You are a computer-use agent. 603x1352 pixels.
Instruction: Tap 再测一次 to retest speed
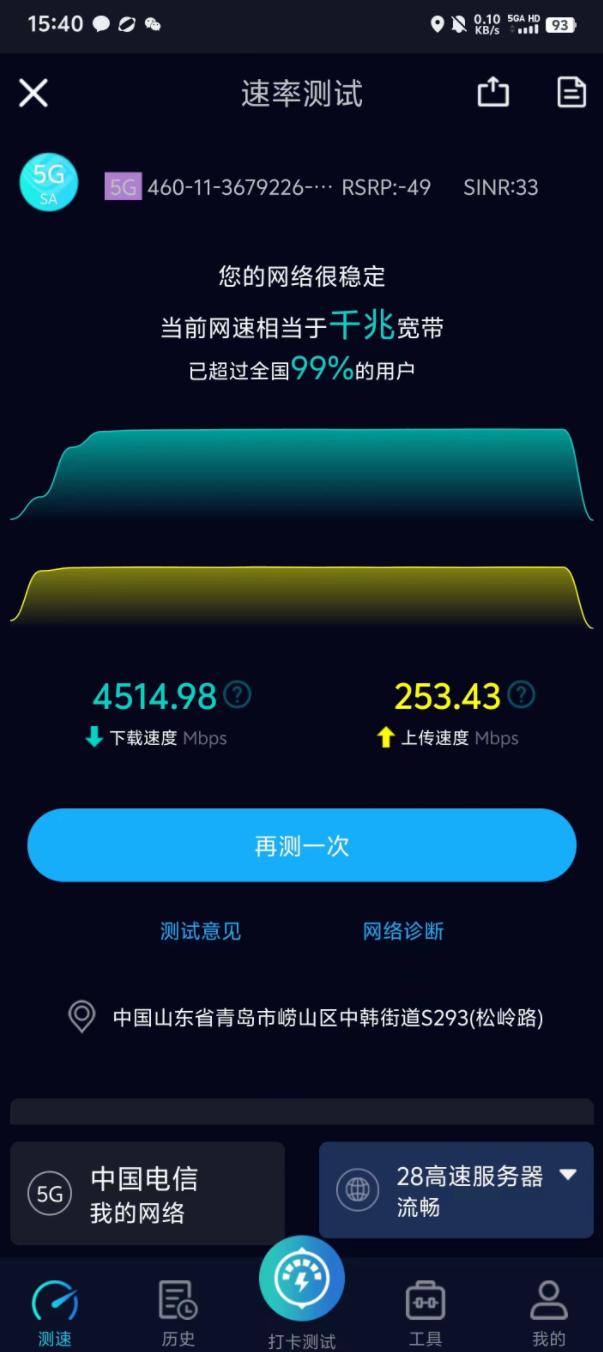(x=302, y=846)
